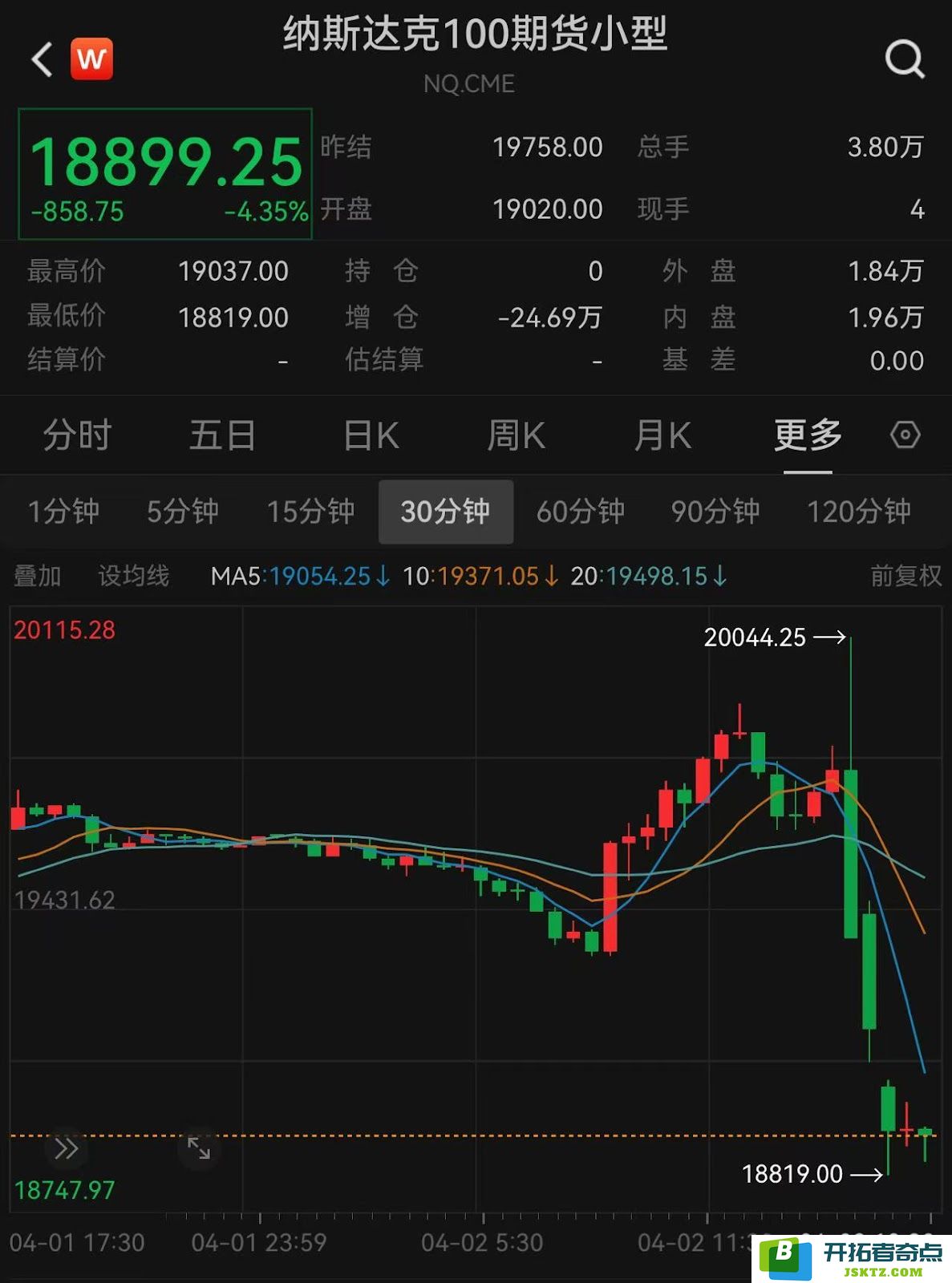Open chart settings hexagon icon
Image resolution: width=952 pixels, height=1283 pixels.
point(905,435)
